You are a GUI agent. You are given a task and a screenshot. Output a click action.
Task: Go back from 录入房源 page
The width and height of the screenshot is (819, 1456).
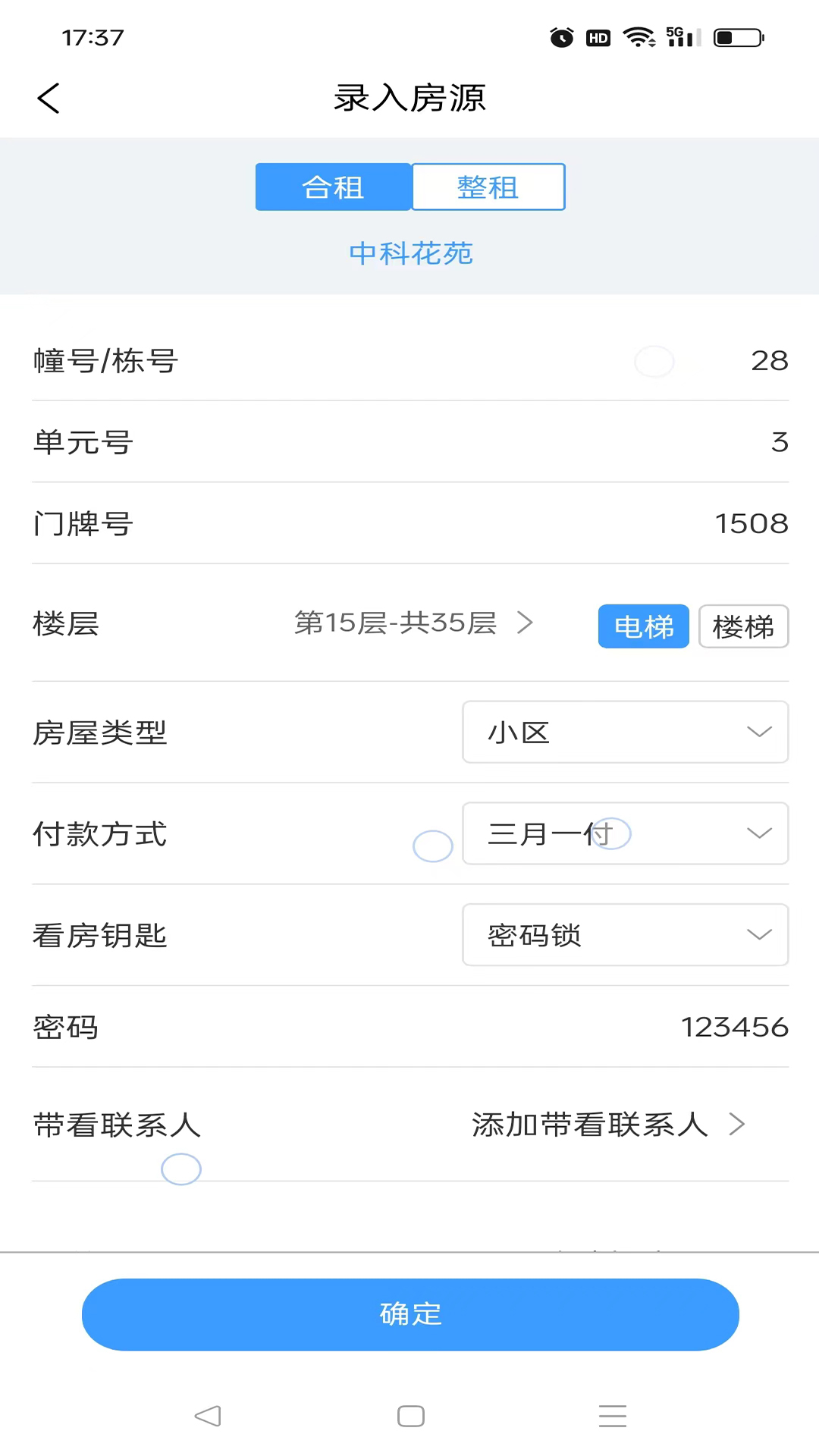49,99
